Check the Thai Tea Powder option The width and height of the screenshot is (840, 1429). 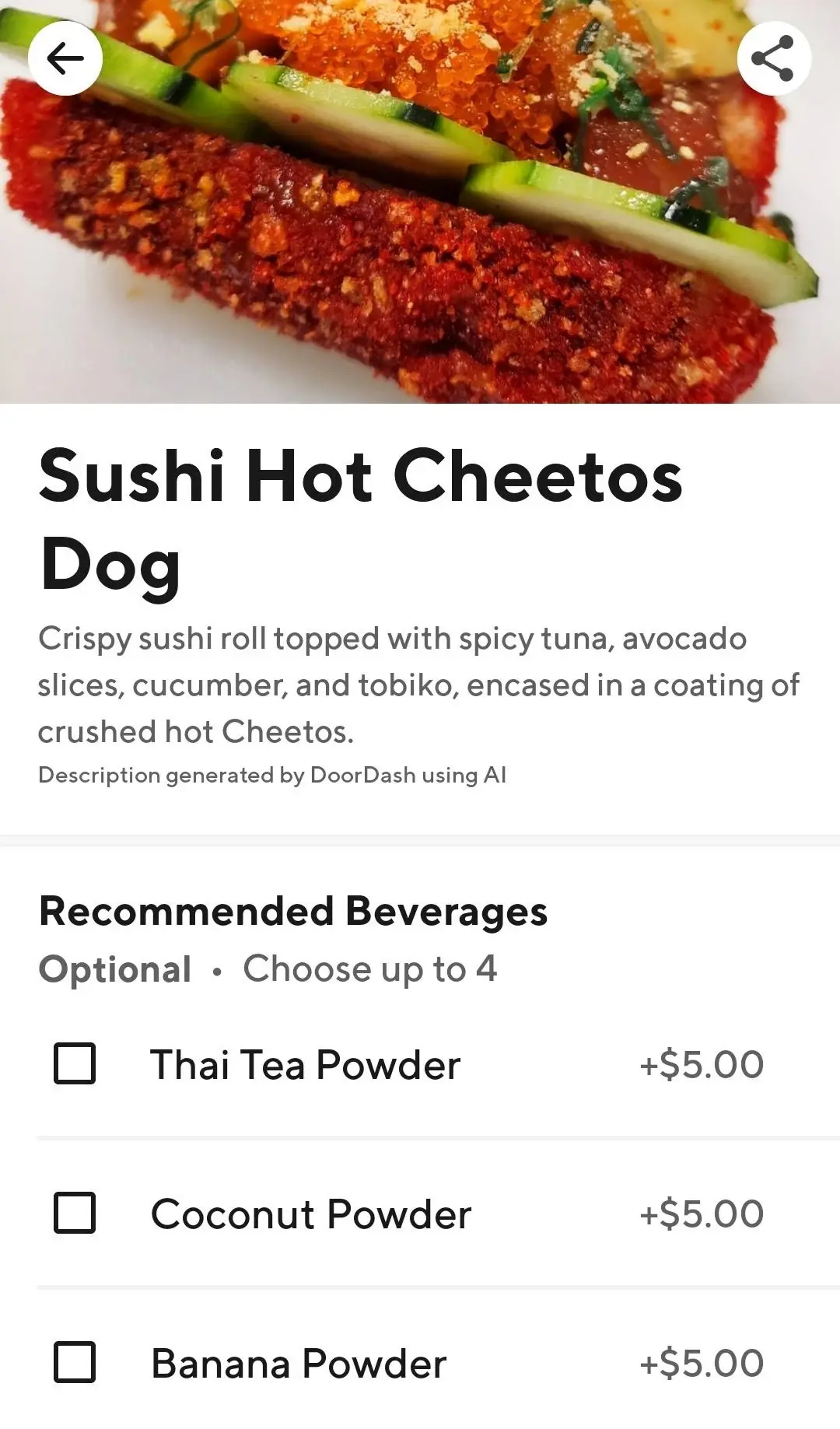75,1063
